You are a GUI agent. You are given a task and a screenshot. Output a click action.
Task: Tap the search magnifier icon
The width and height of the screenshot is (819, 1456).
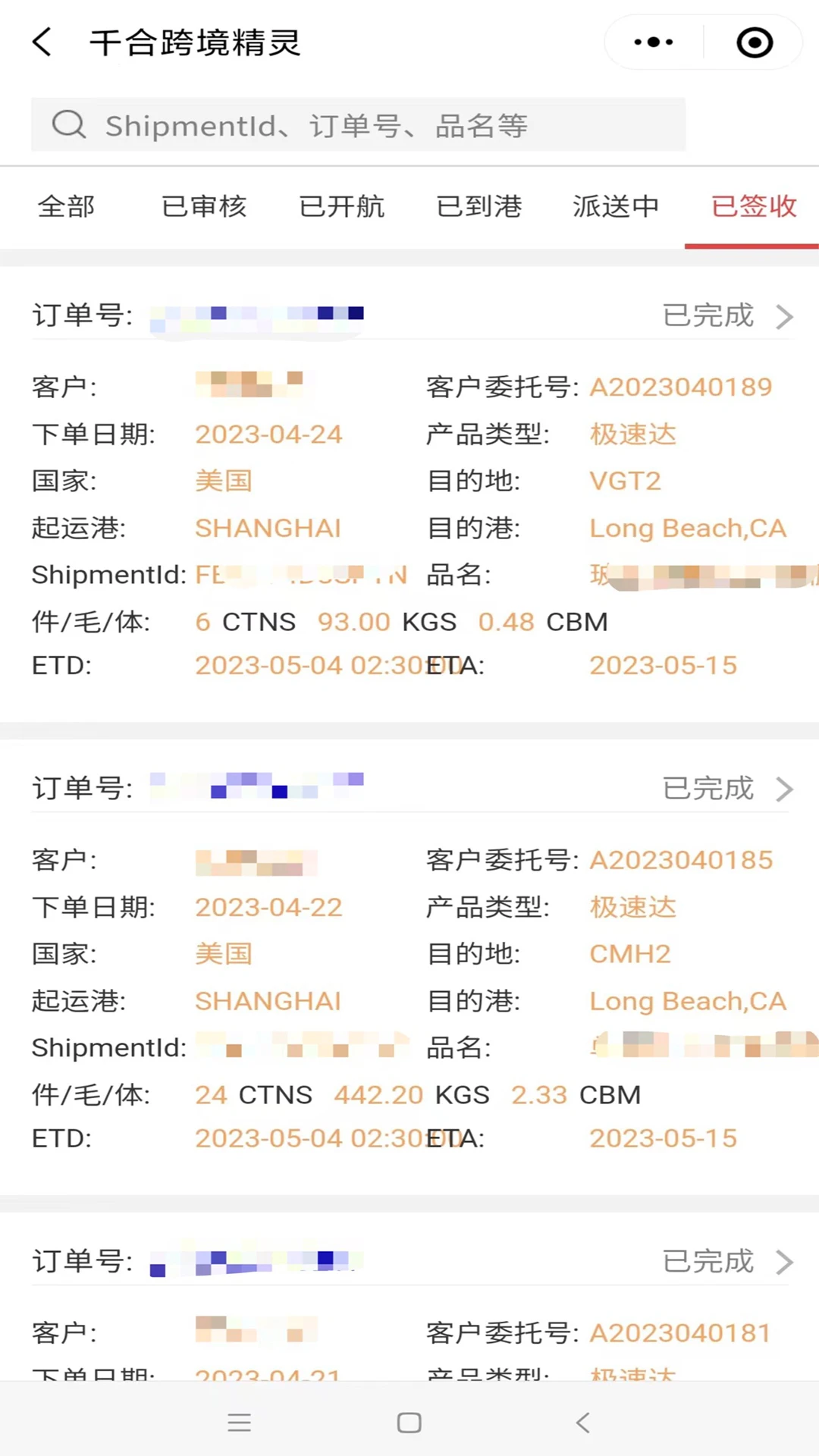point(69,124)
